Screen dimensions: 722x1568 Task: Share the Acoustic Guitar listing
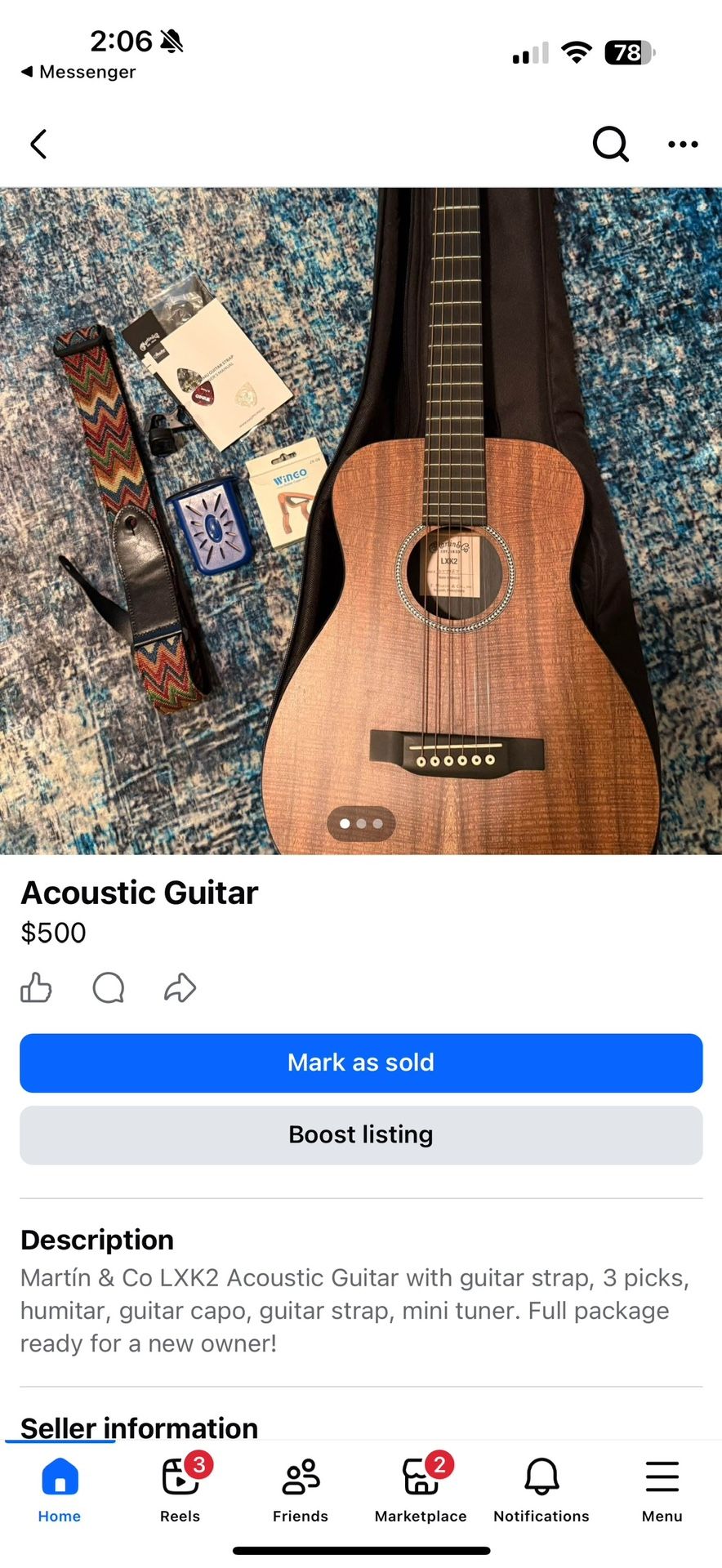(x=180, y=987)
